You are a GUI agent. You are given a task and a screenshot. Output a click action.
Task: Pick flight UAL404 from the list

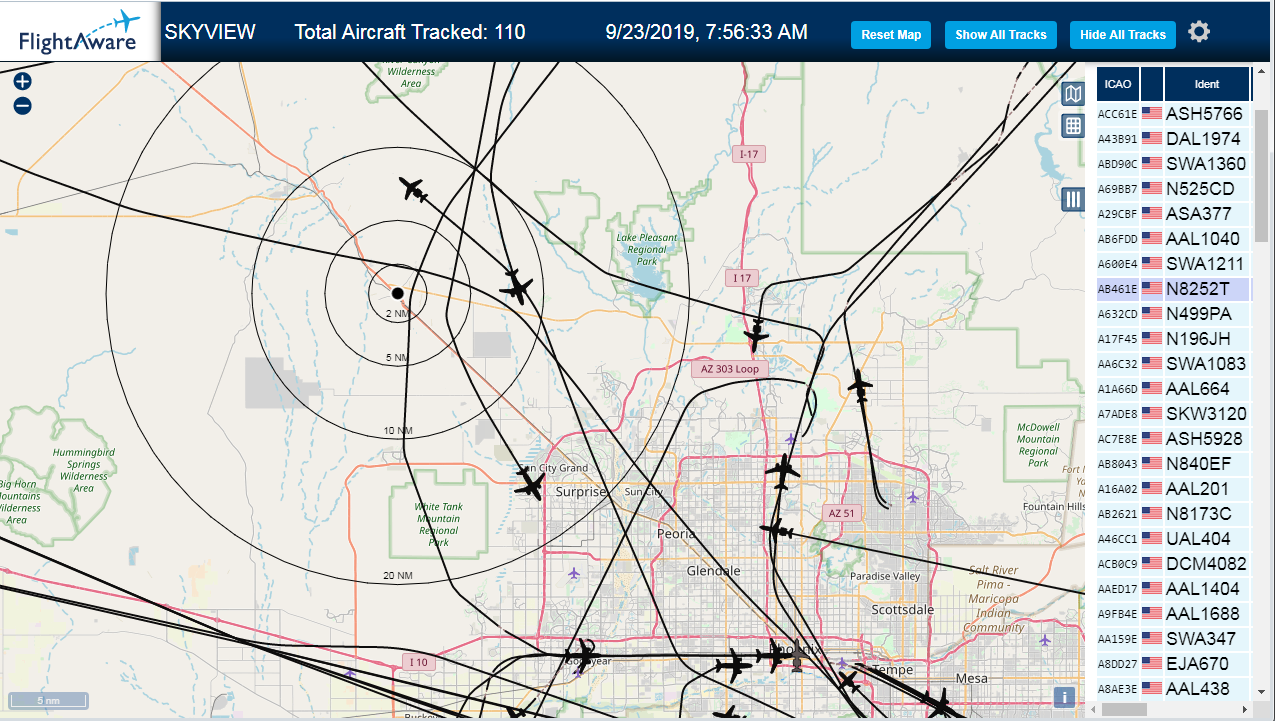point(1173,539)
